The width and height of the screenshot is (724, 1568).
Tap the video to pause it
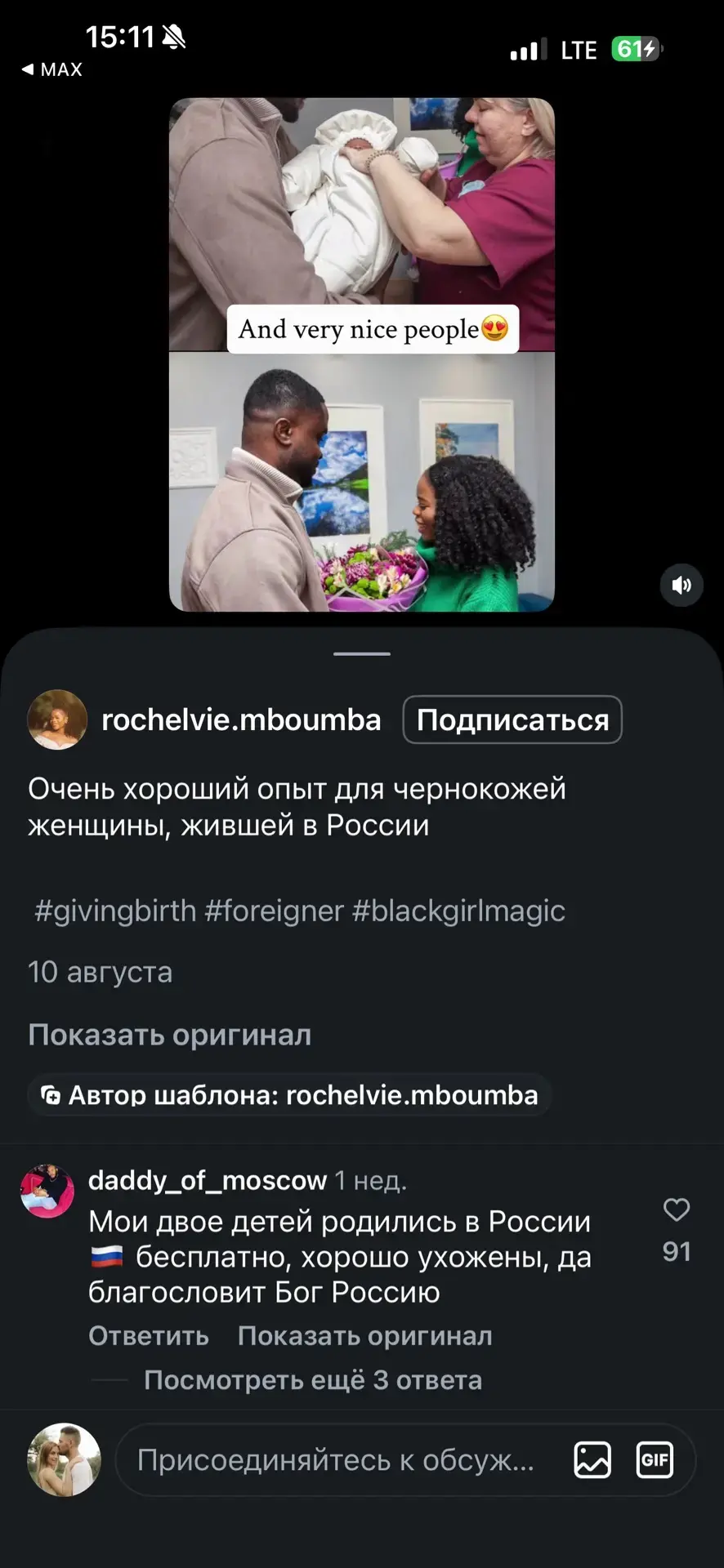pyautogui.click(x=362, y=354)
